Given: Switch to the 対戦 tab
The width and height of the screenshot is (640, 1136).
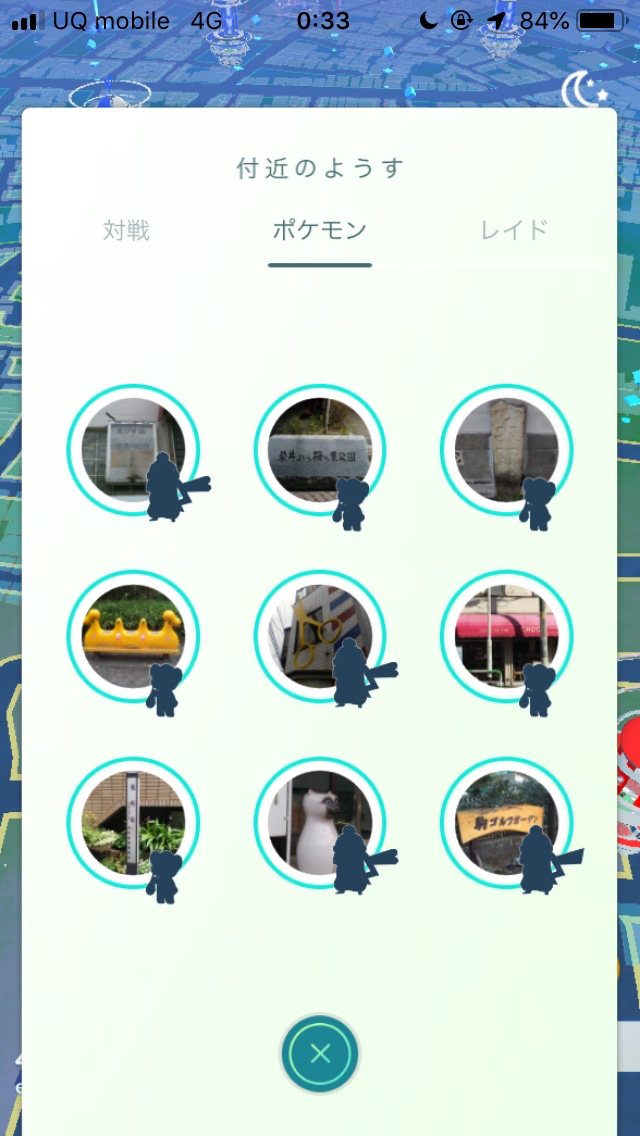Looking at the screenshot, I should click(126, 231).
